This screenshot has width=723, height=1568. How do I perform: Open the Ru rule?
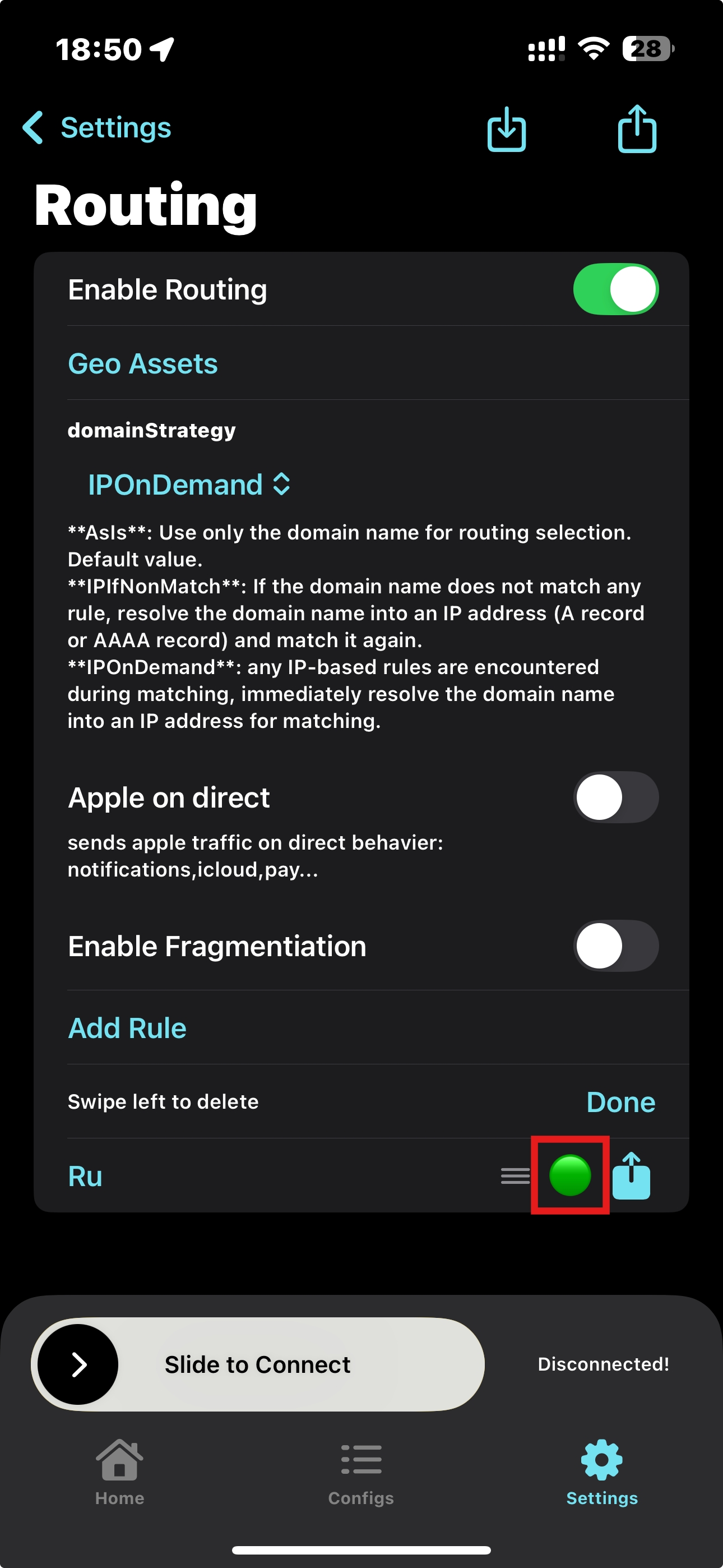pyautogui.click(x=85, y=1176)
